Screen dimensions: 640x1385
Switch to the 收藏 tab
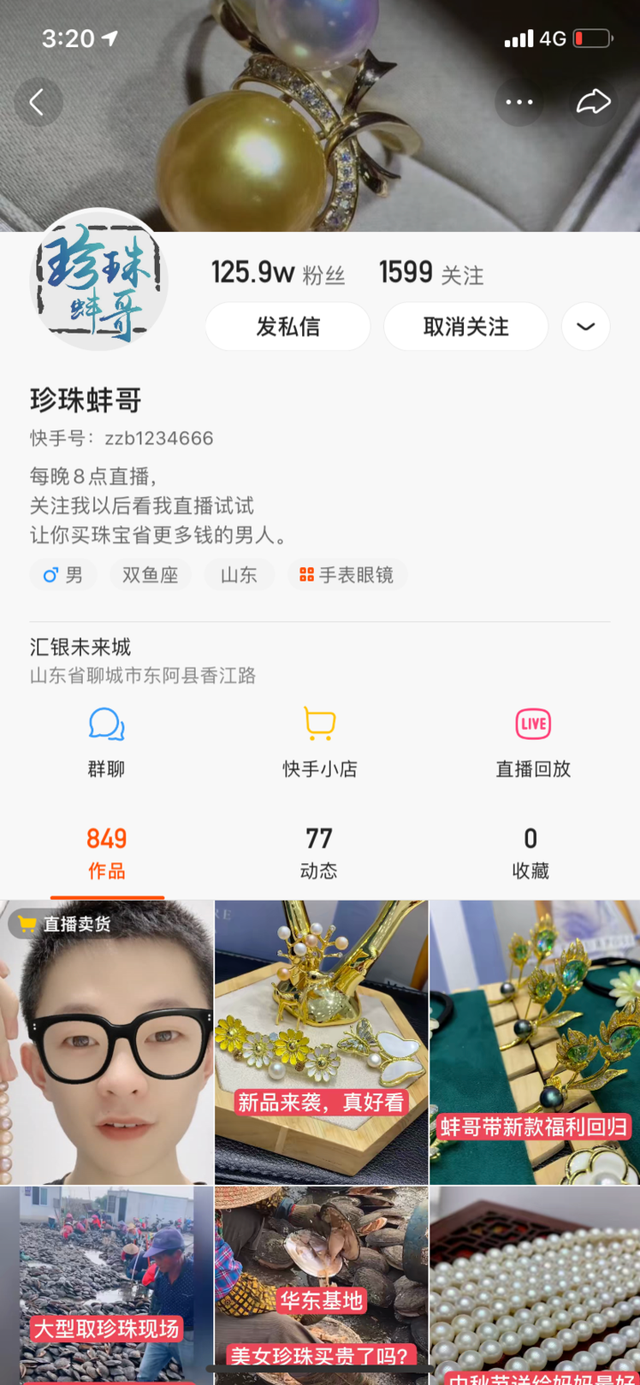(x=530, y=853)
